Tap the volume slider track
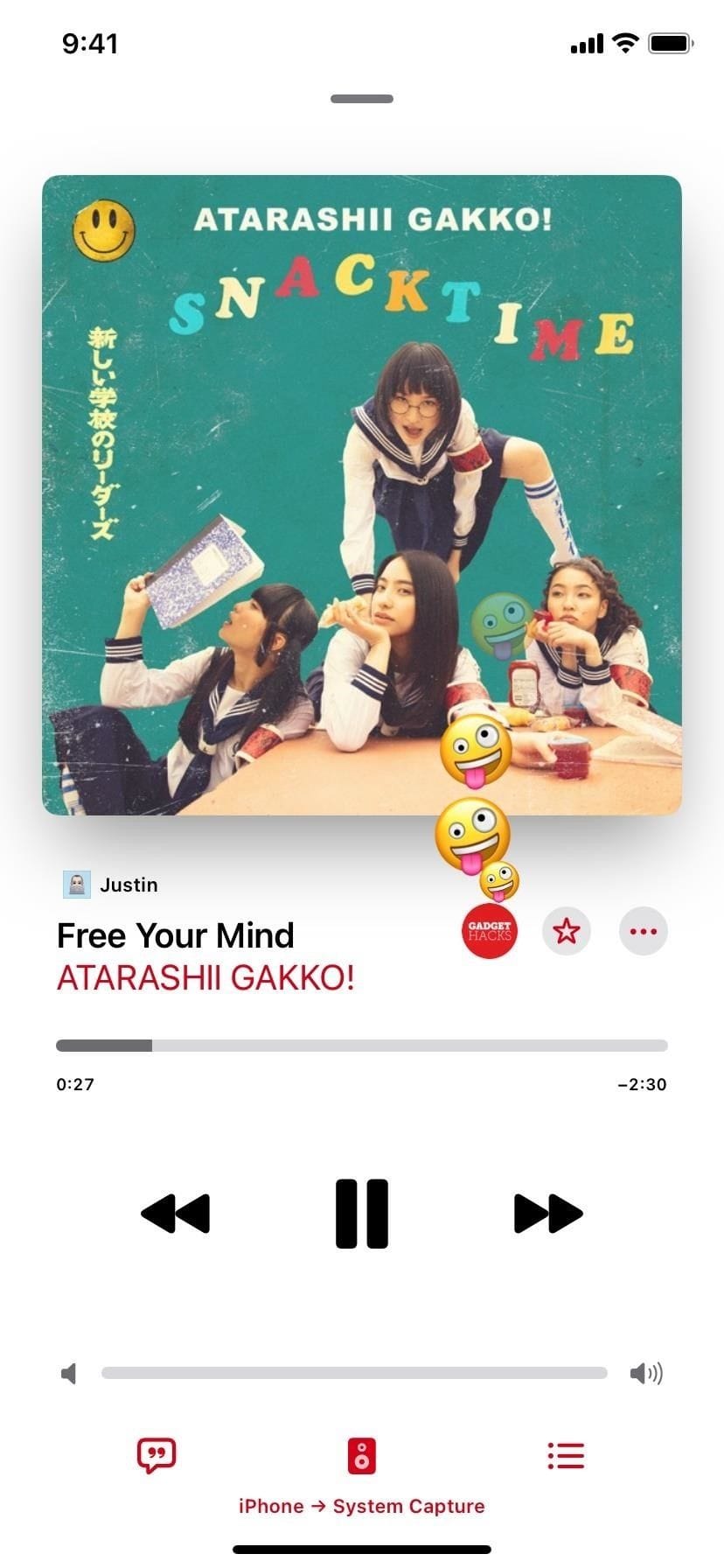This screenshot has height=1568, width=724. pyautogui.click(x=354, y=1373)
